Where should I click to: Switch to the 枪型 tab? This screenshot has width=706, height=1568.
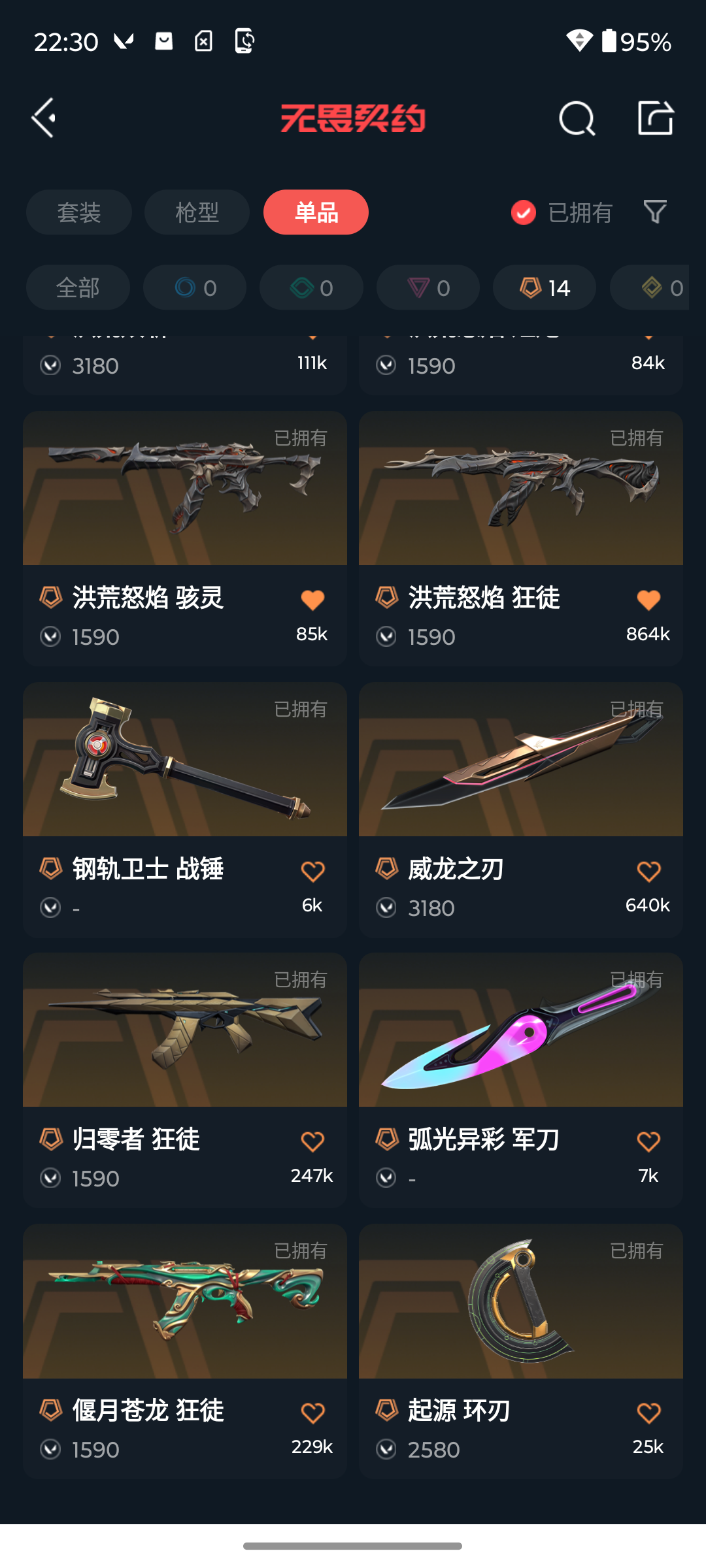[197, 212]
